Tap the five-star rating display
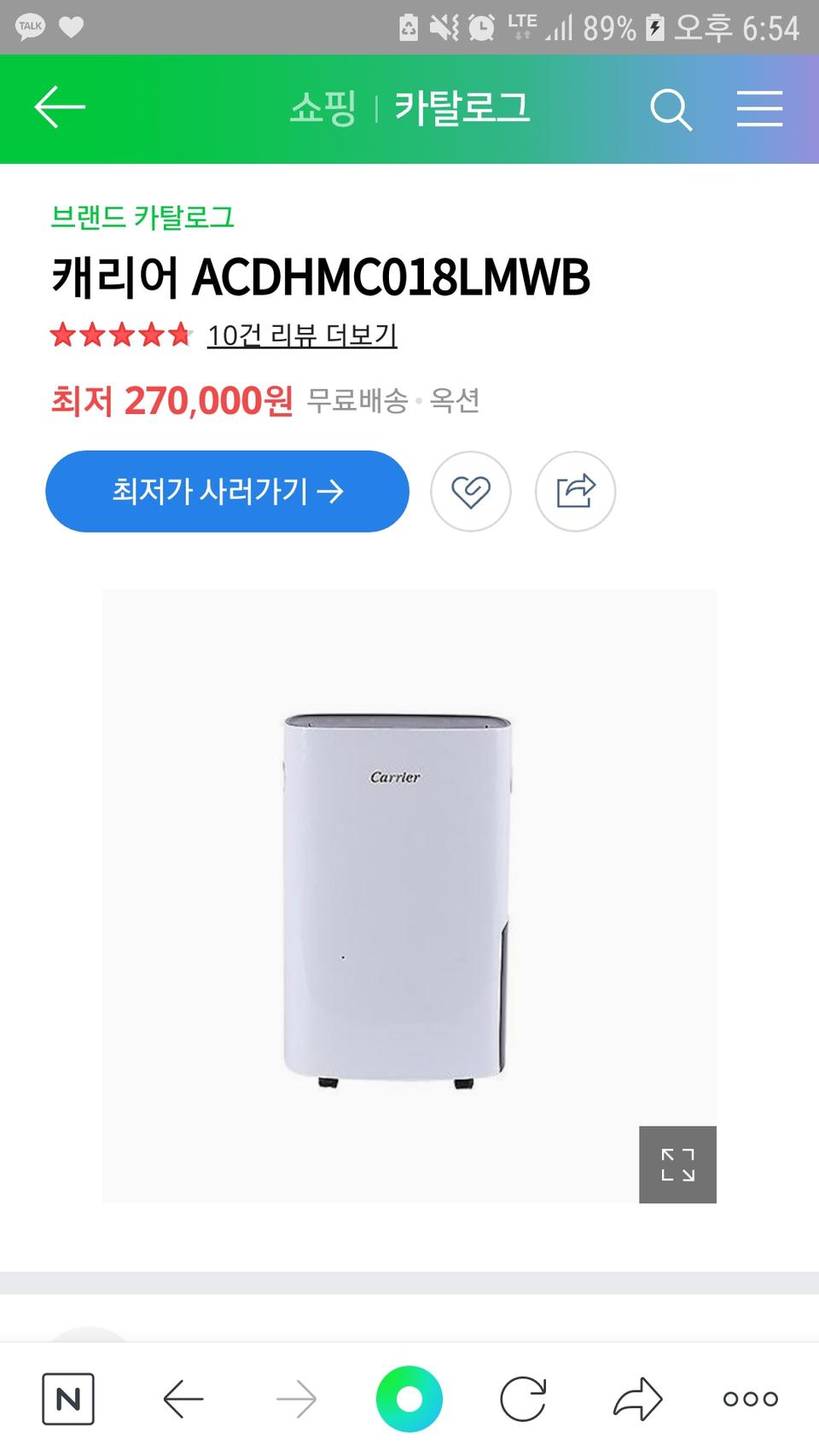 click(x=121, y=335)
